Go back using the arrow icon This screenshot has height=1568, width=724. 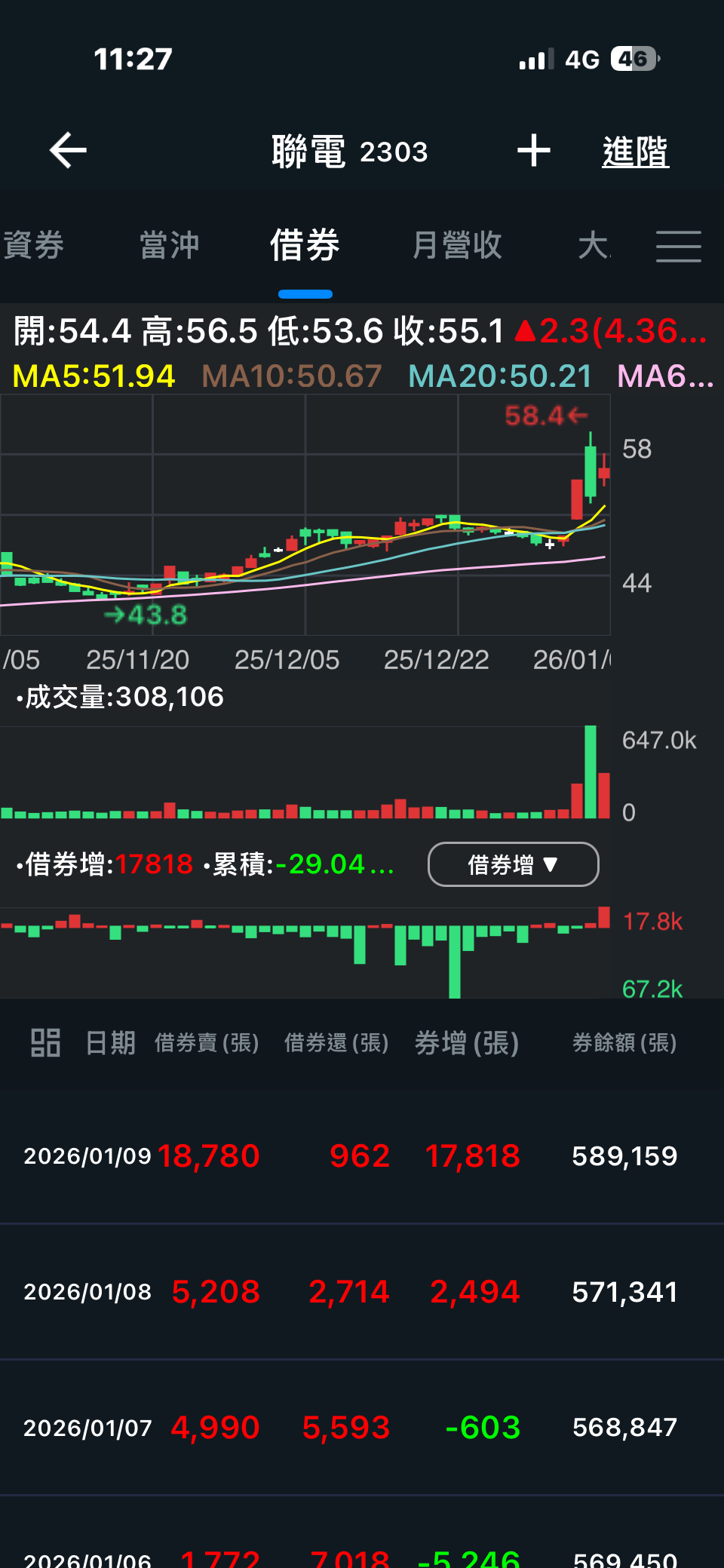click(x=68, y=150)
